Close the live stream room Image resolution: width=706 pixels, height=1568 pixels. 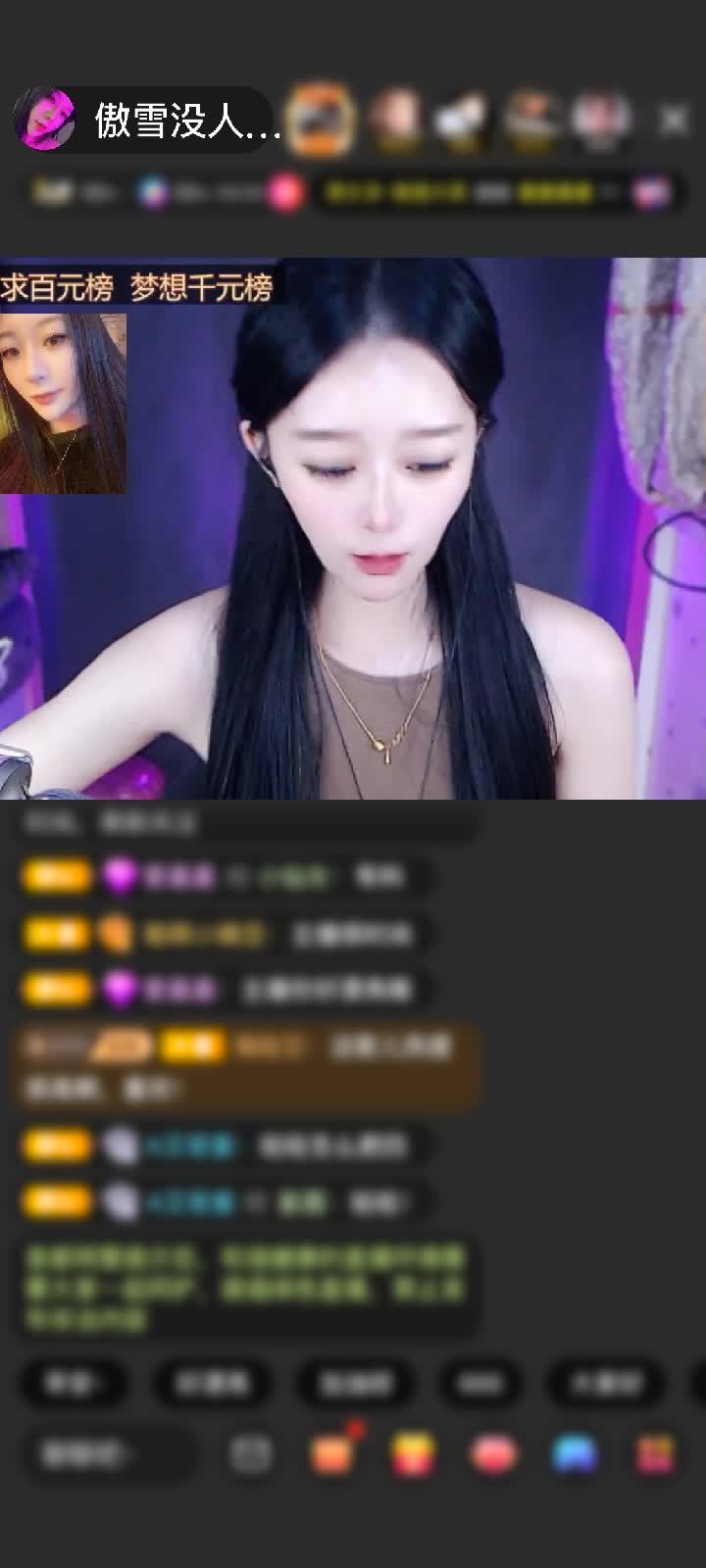pyautogui.click(x=674, y=120)
